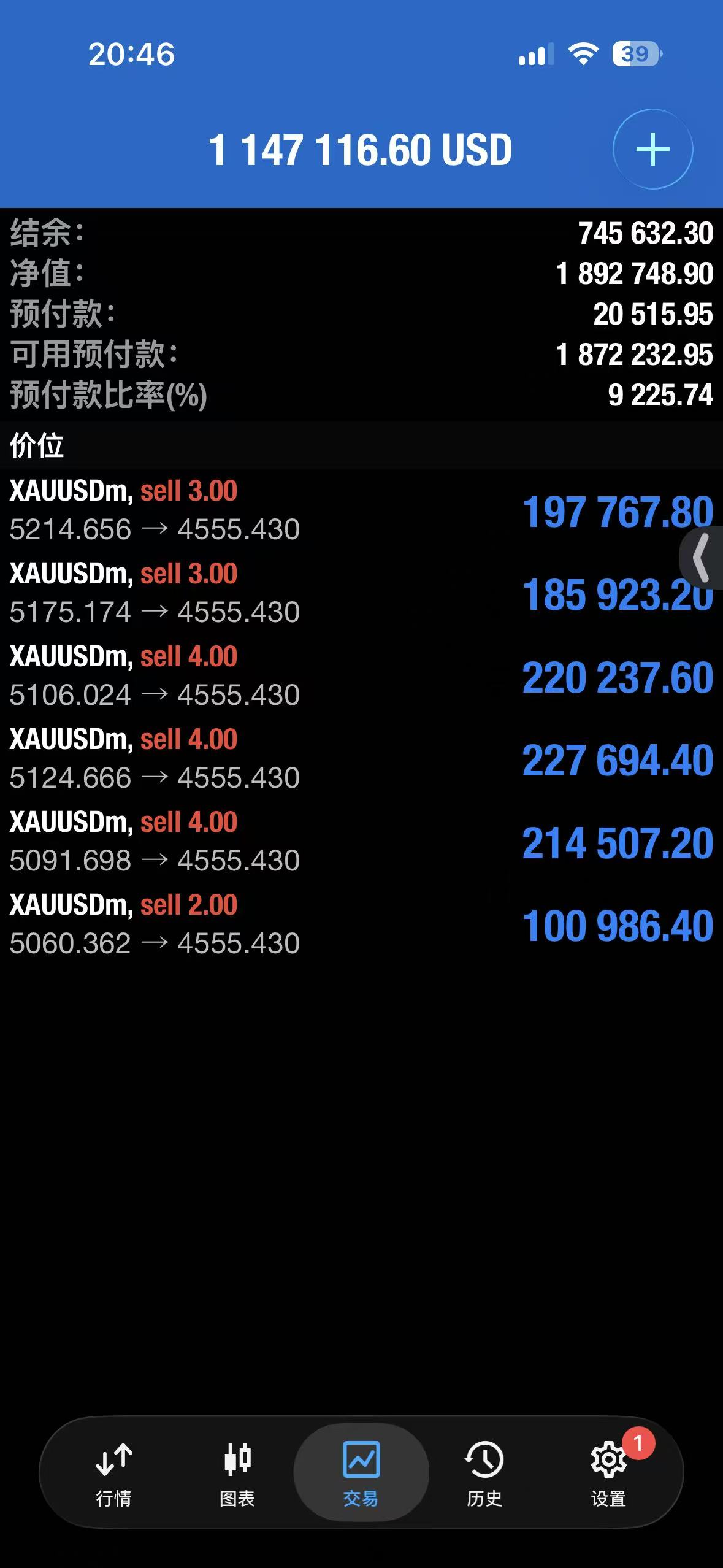Tap the plus button for a new order

click(652, 149)
